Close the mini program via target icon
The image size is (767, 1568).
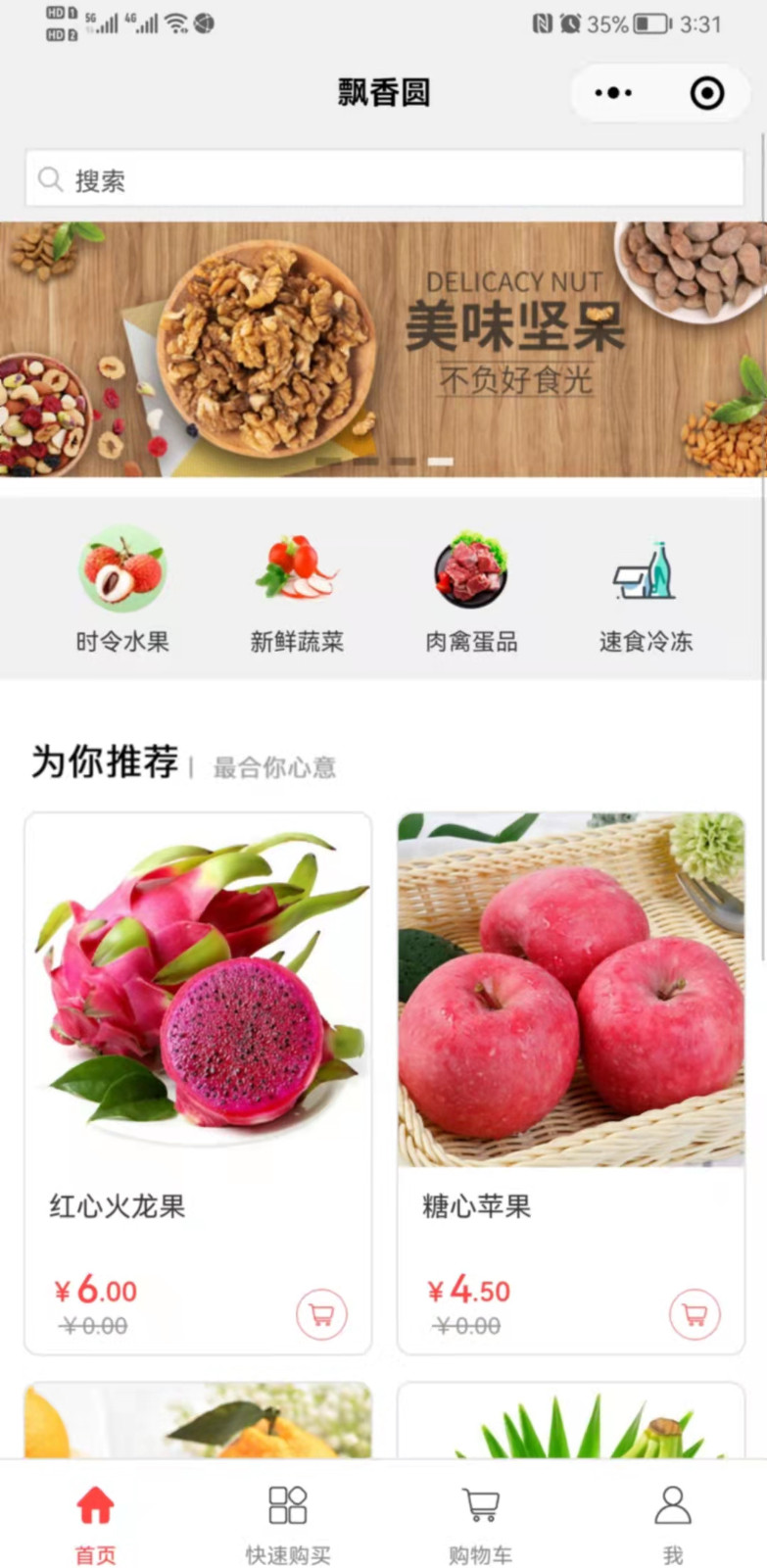click(x=706, y=93)
